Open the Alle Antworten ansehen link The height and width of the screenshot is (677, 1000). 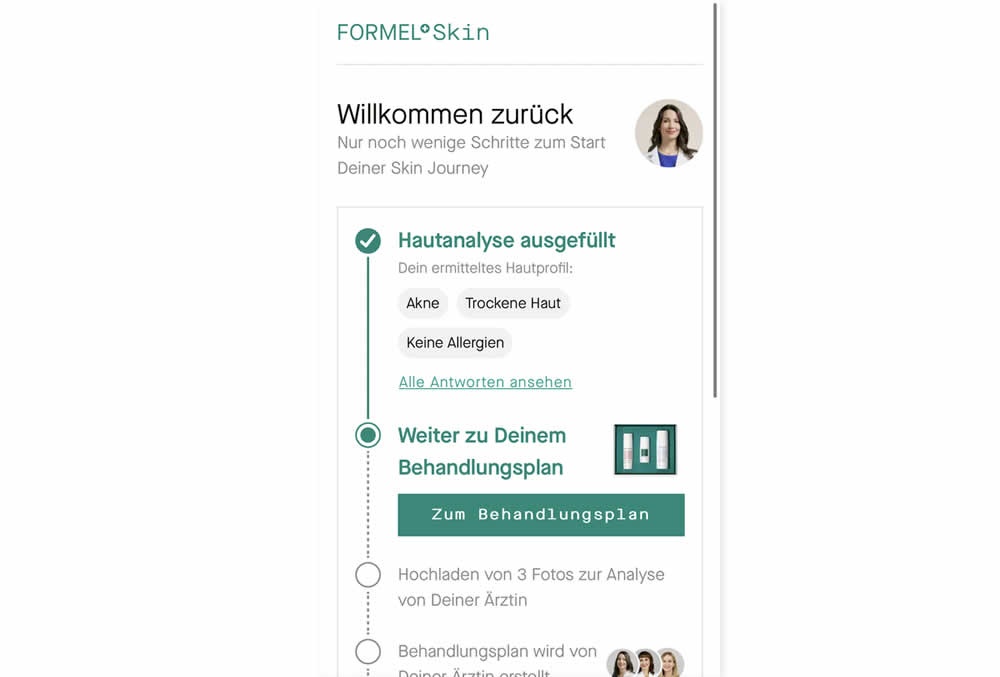click(x=485, y=382)
